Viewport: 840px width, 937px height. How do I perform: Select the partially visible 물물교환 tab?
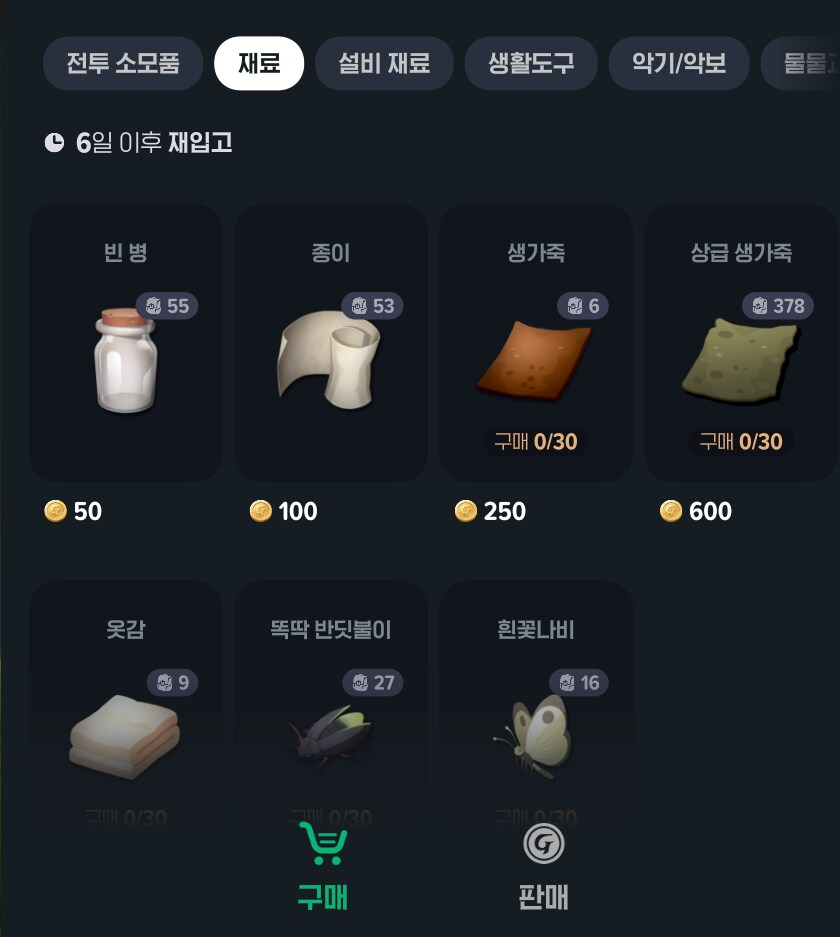[812, 62]
